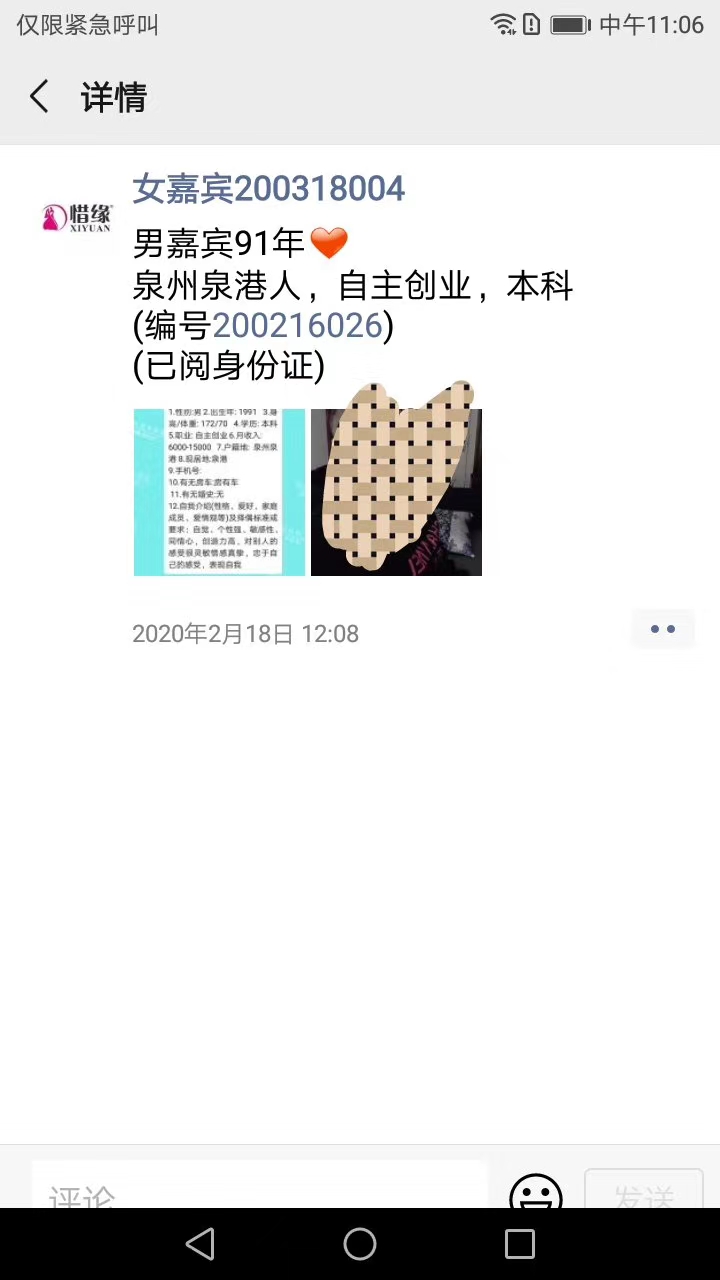
Task: View the second attached photo
Action: [397, 492]
